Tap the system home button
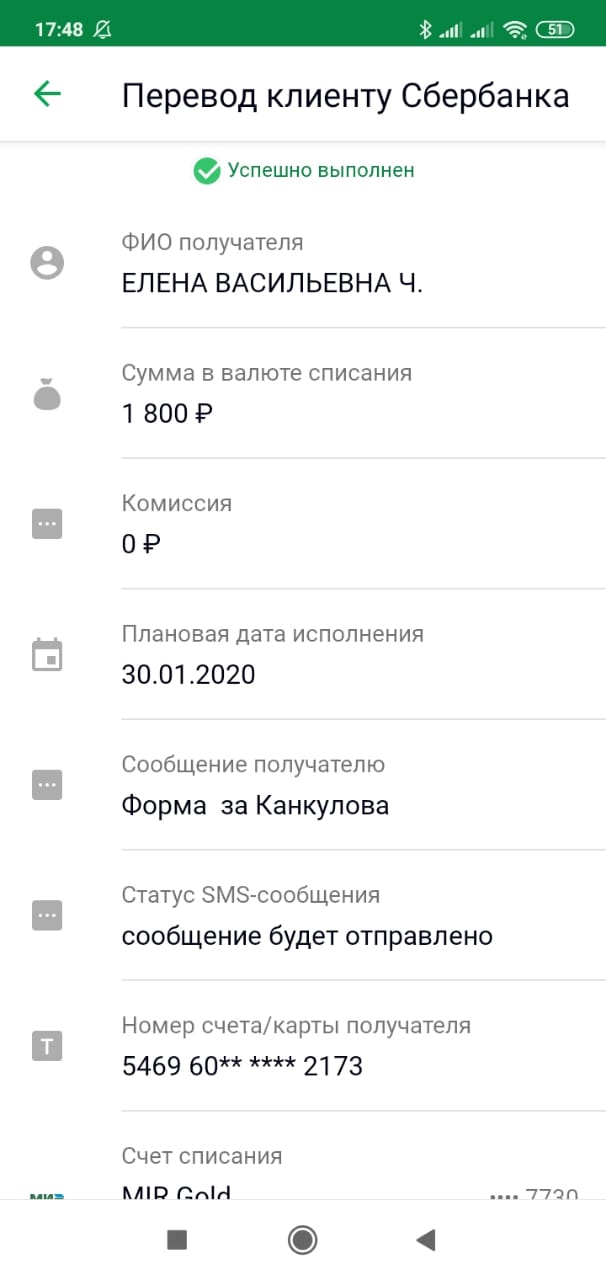Screen dimensions: 606x1280 tap(302, 1240)
